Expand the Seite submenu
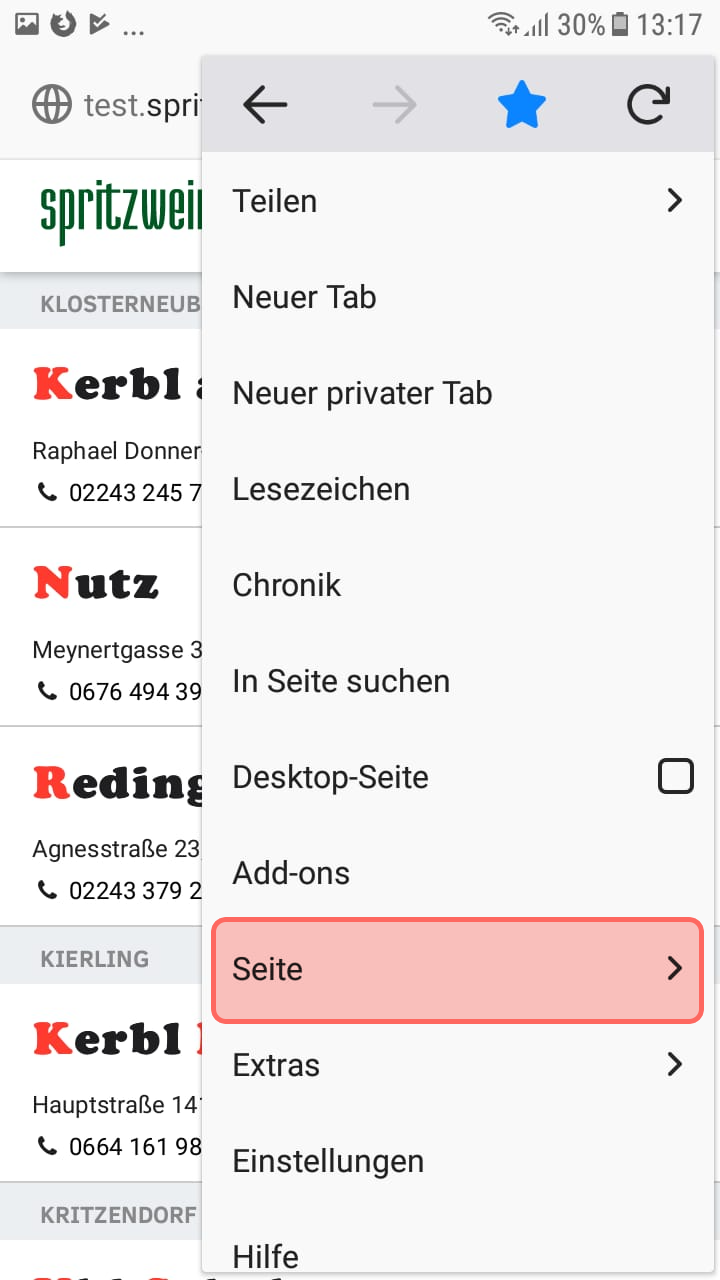The height and width of the screenshot is (1280, 720). 458,969
